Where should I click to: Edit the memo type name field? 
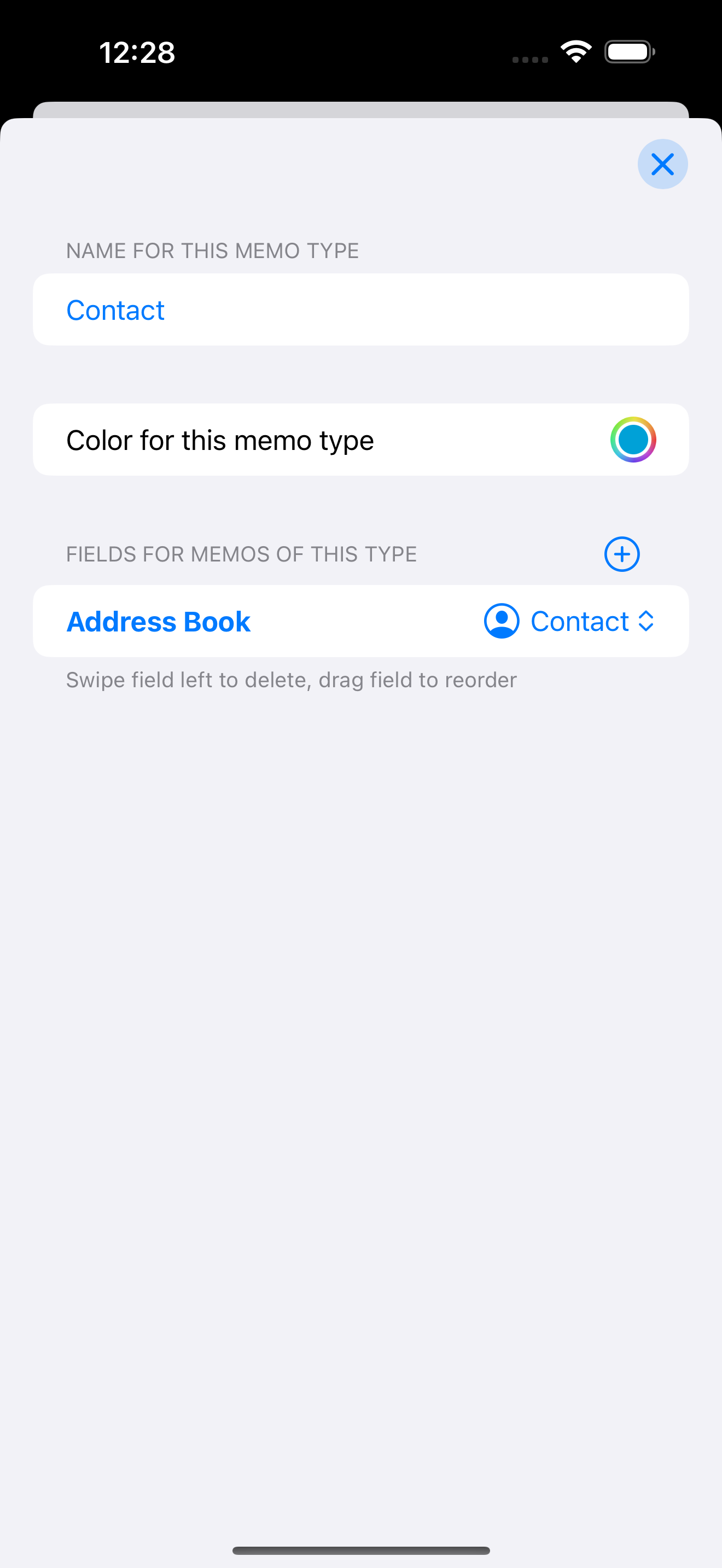(x=360, y=310)
